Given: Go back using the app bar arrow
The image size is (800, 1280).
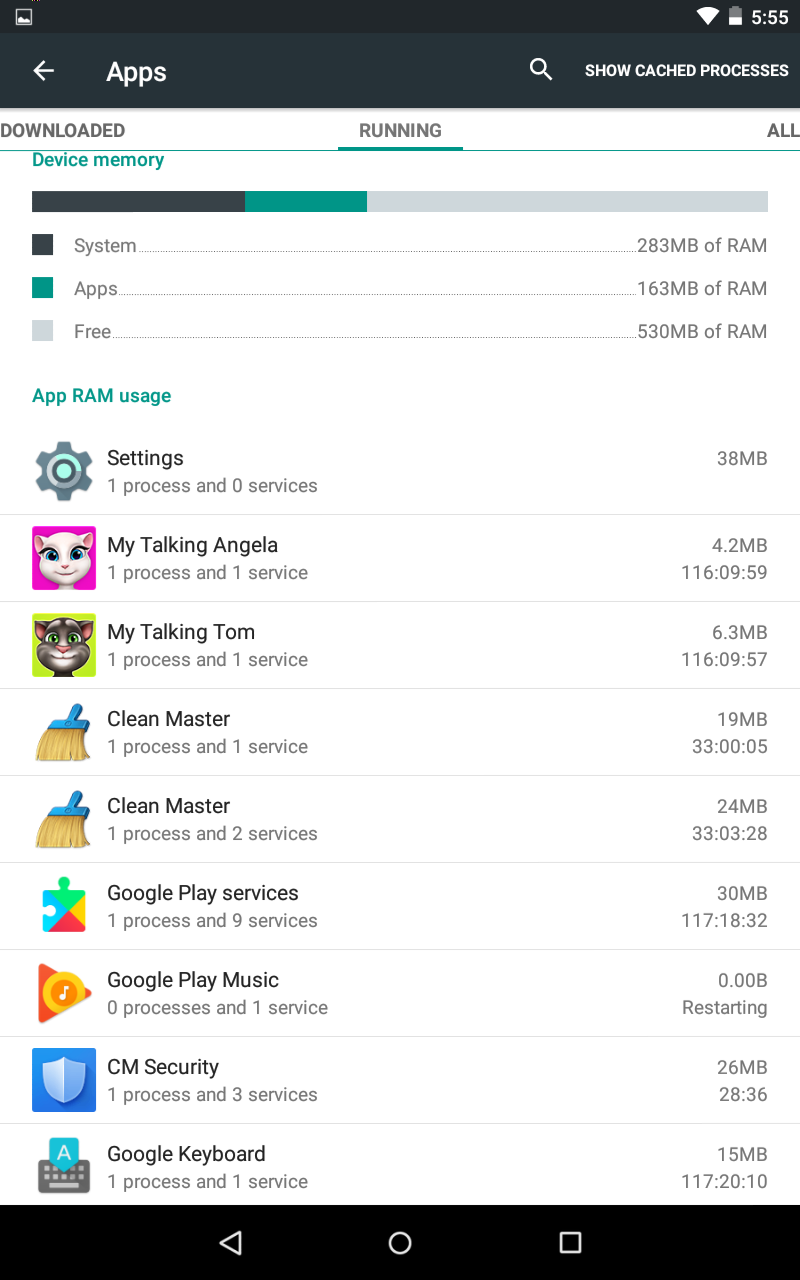Looking at the screenshot, I should 43,71.
